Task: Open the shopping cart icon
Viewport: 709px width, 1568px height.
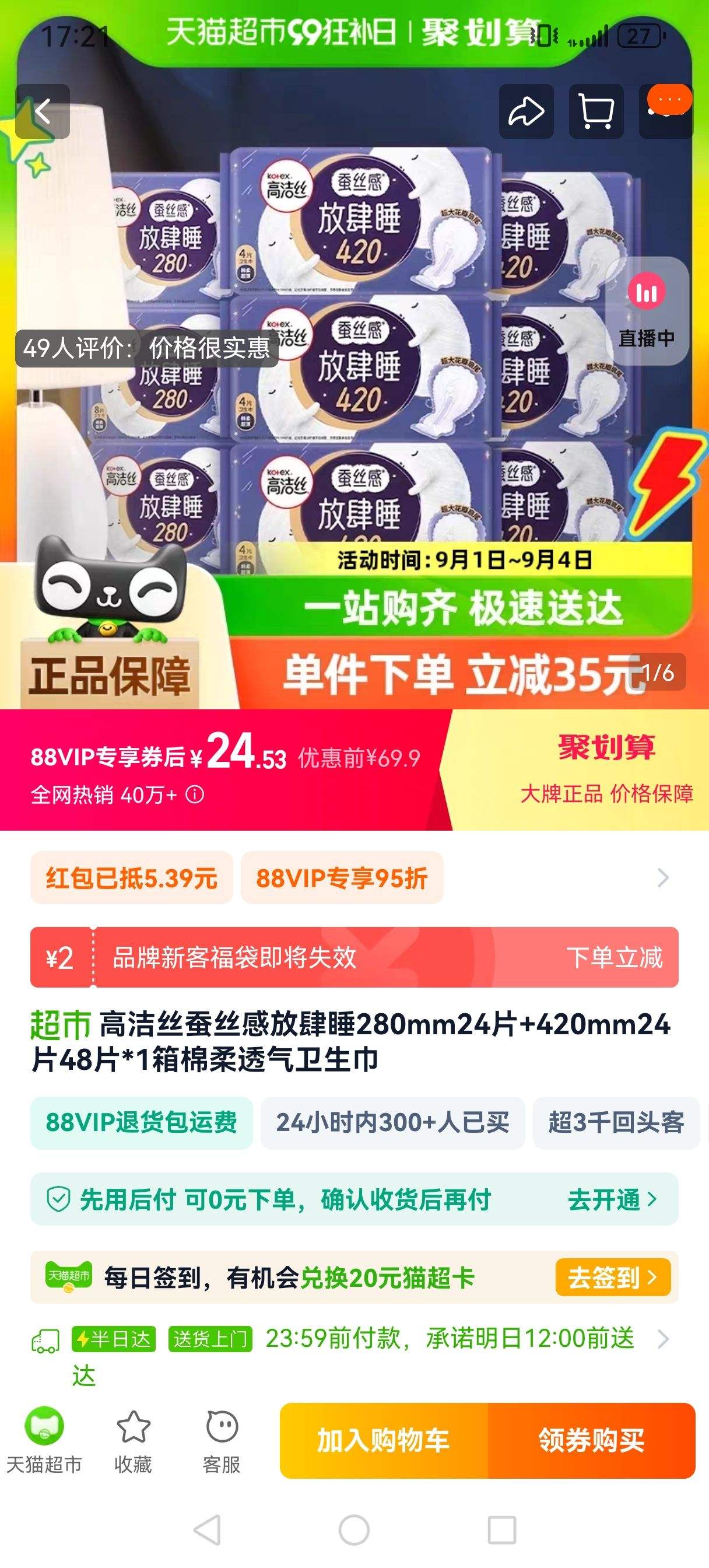Action: (x=596, y=111)
